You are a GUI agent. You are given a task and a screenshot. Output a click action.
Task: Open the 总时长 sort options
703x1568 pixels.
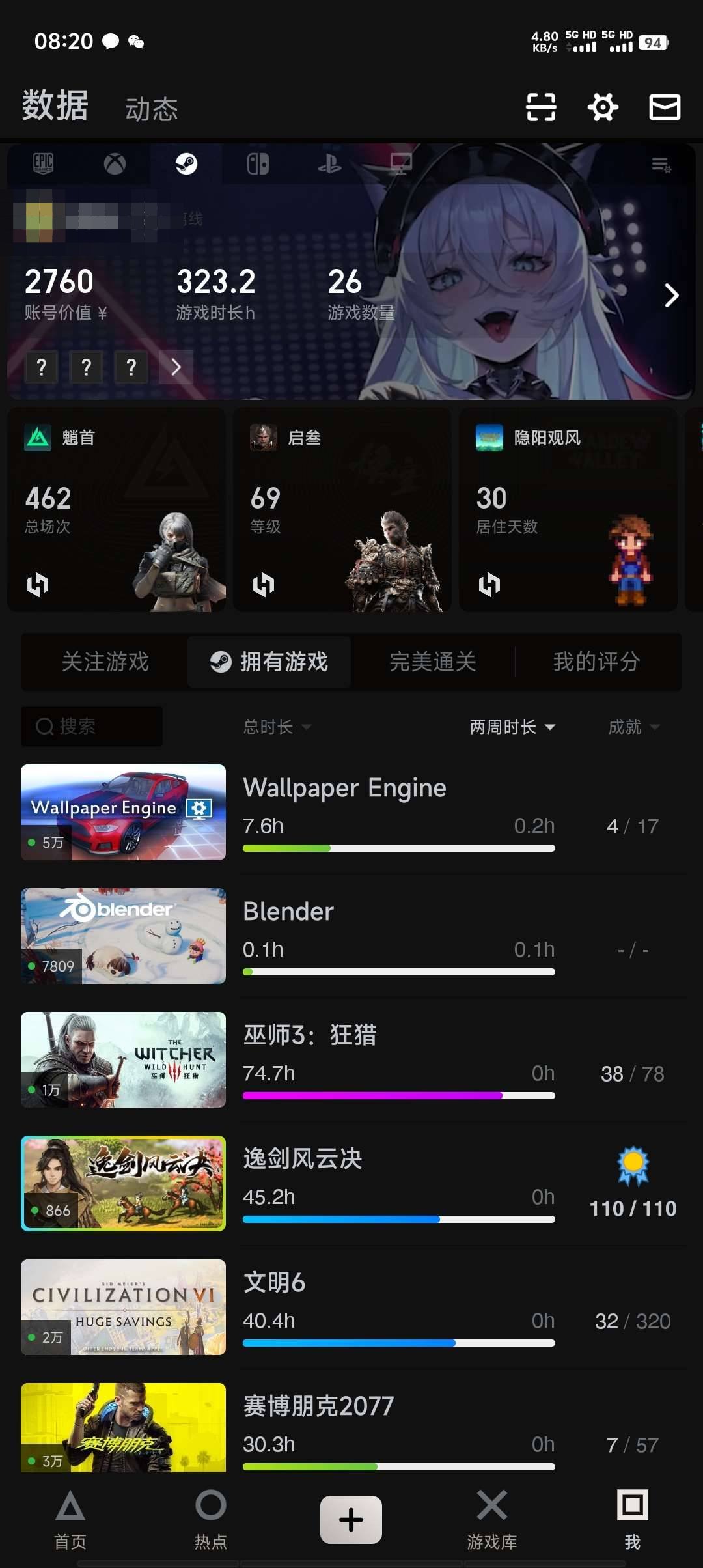click(x=278, y=727)
